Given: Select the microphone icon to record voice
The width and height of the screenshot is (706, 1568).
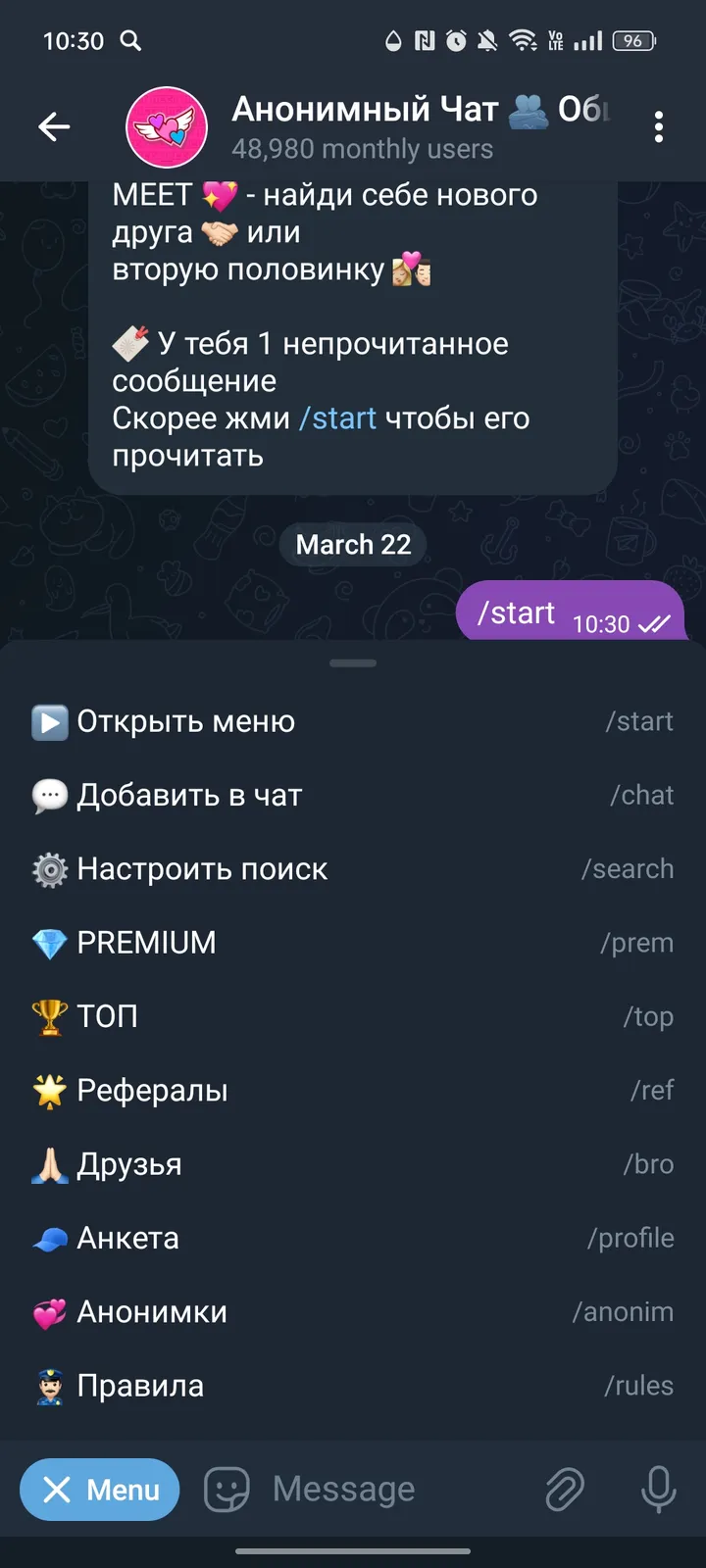Looking at the screenshot, I should tap(655, 1489).
